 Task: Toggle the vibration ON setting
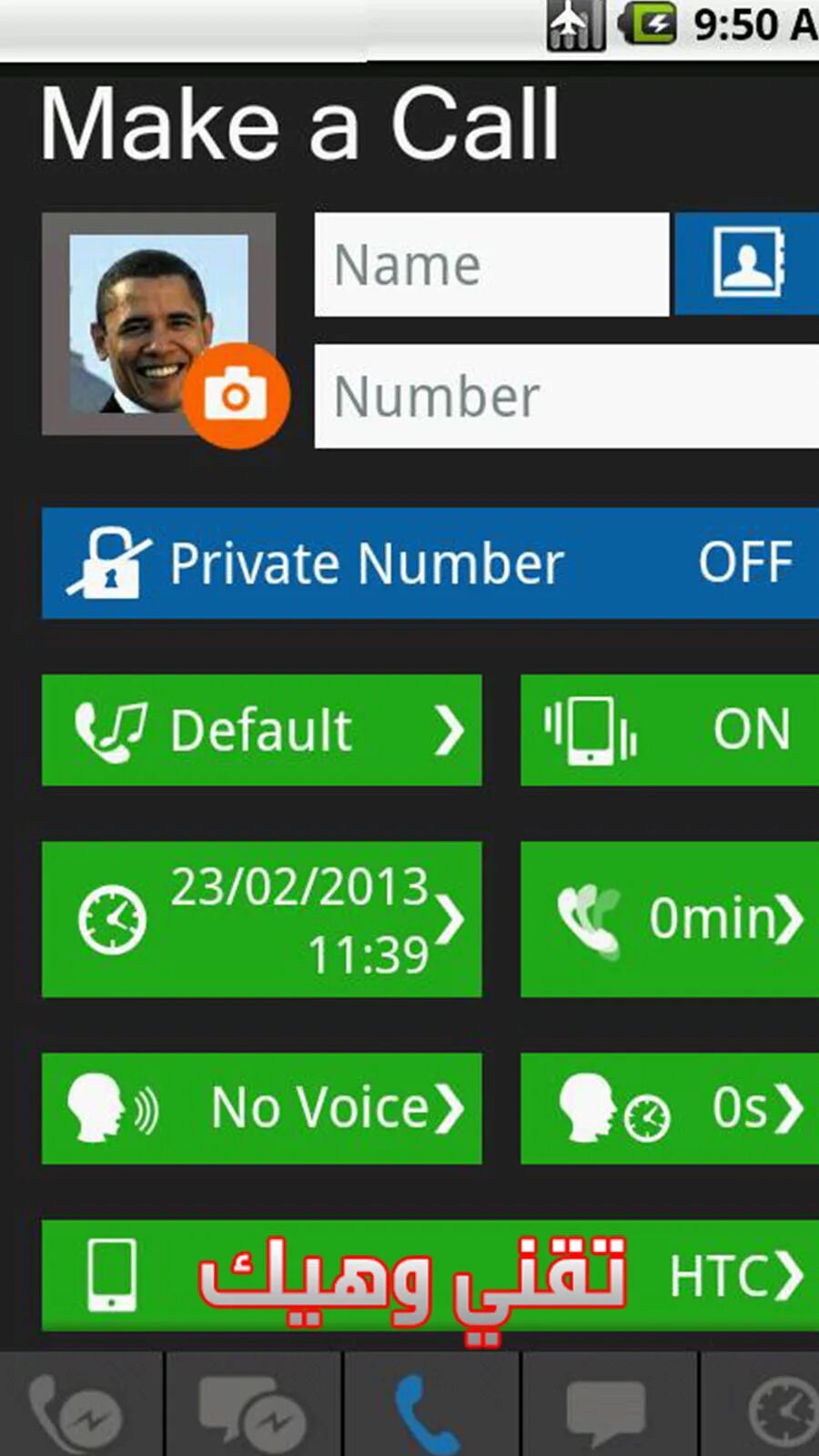click(670, 730)
